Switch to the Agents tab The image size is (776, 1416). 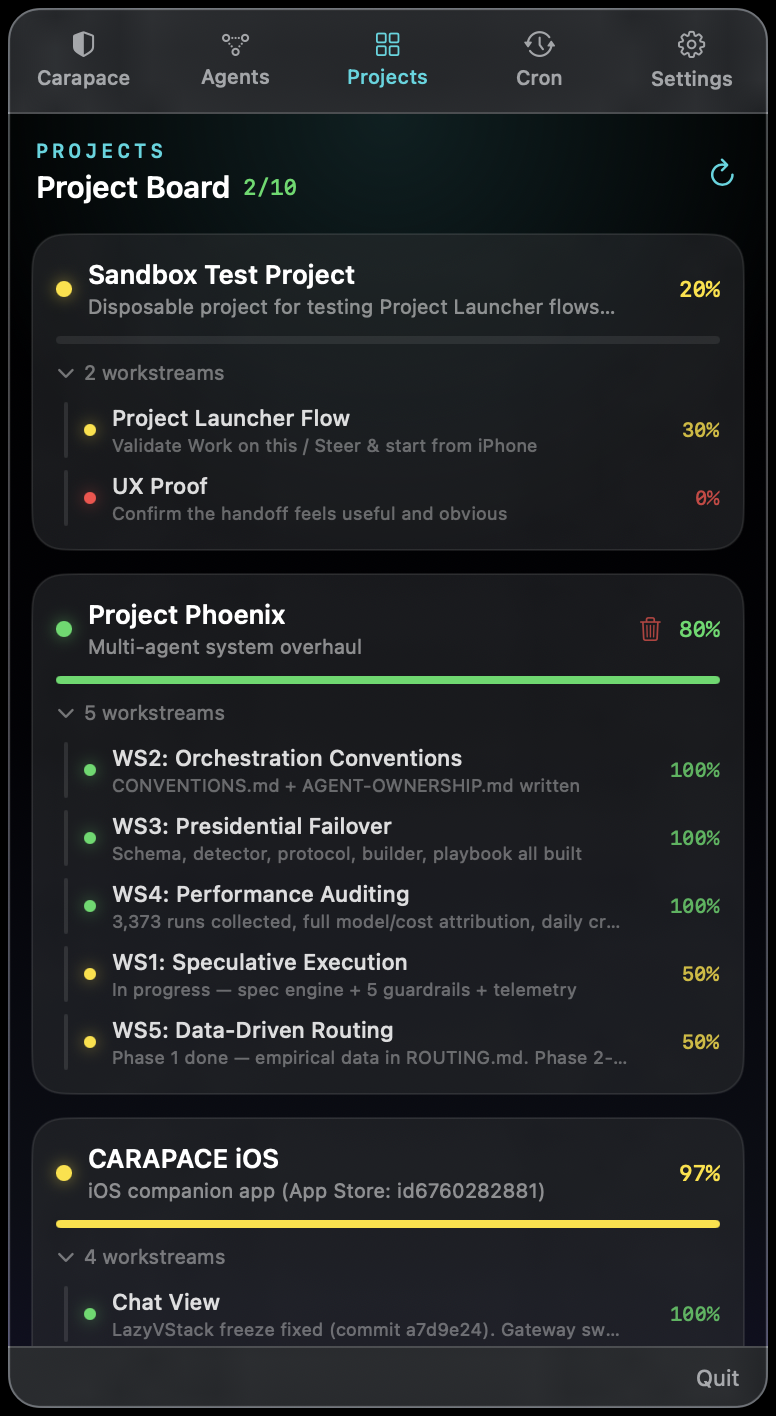235,60
